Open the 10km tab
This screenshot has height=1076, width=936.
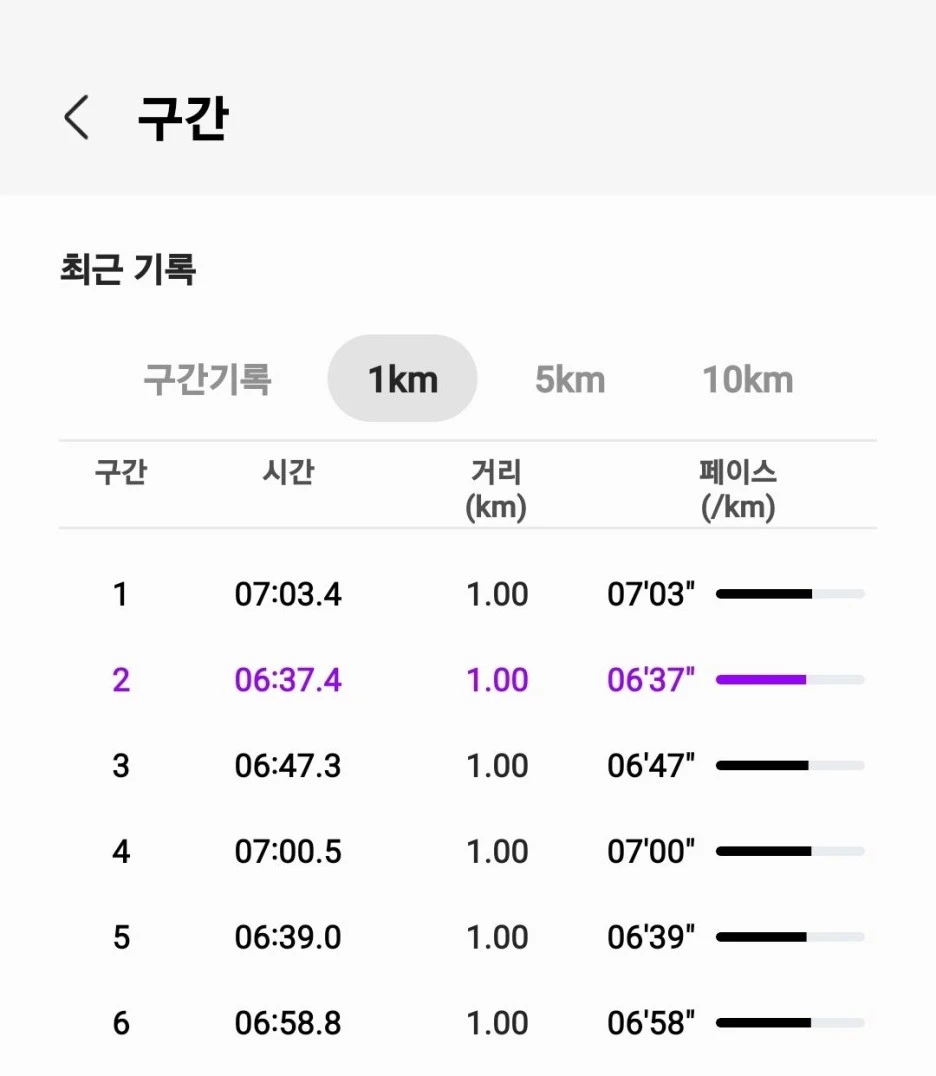coord(747,379)
